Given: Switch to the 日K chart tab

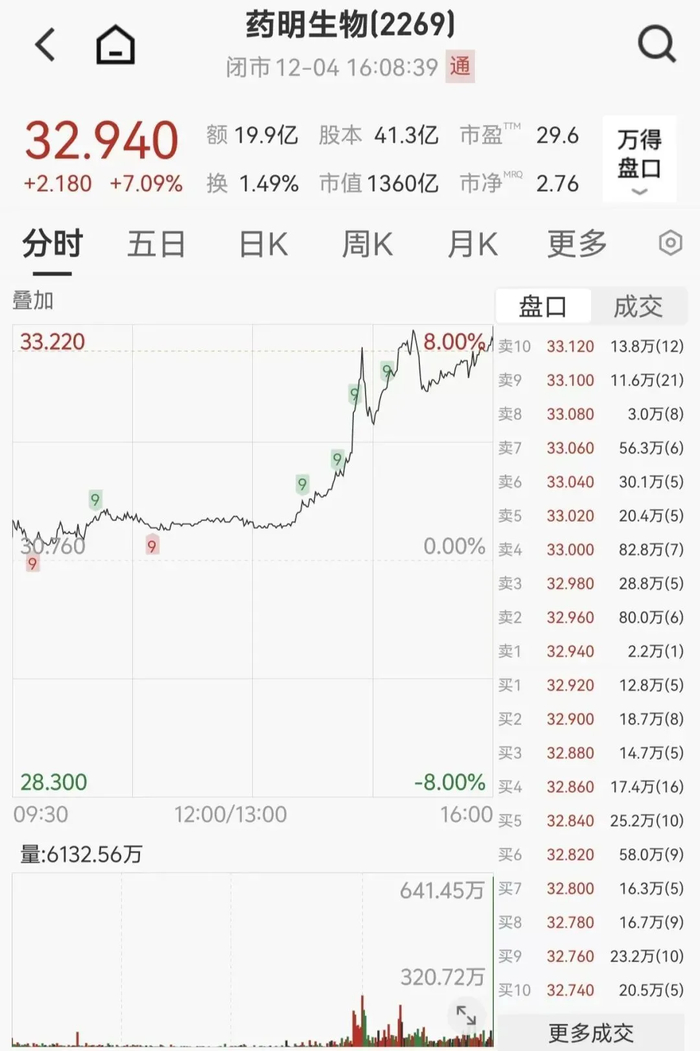Looking at the screenshot, I should [263, 244].
